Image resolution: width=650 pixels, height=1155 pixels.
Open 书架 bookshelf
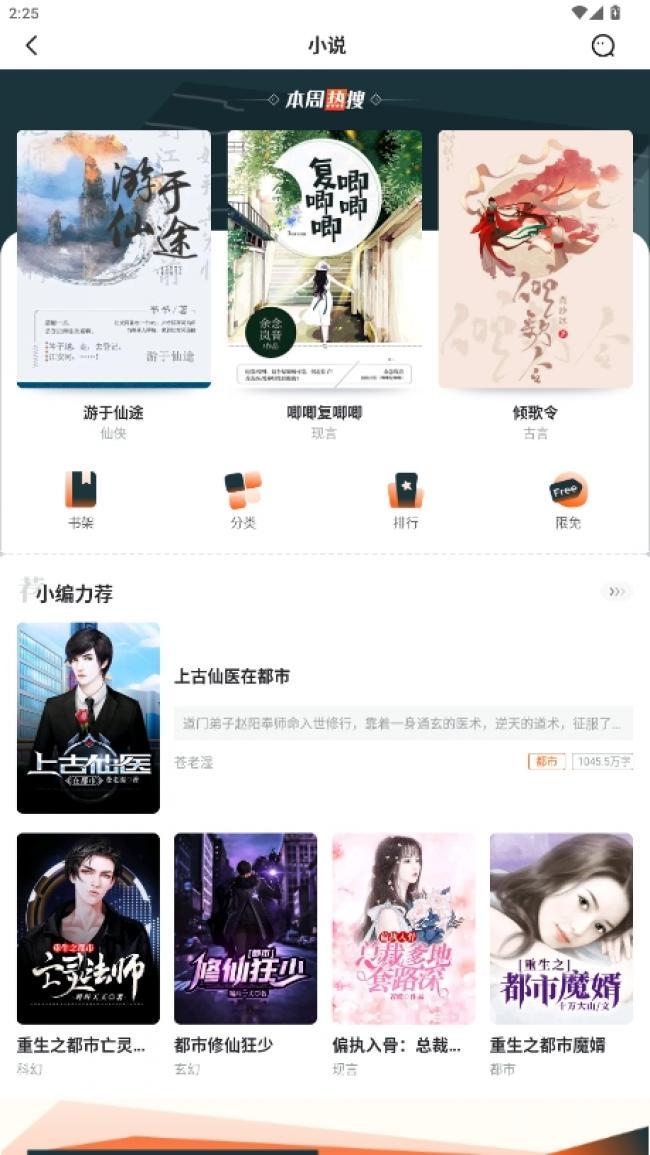pos(81,499)
